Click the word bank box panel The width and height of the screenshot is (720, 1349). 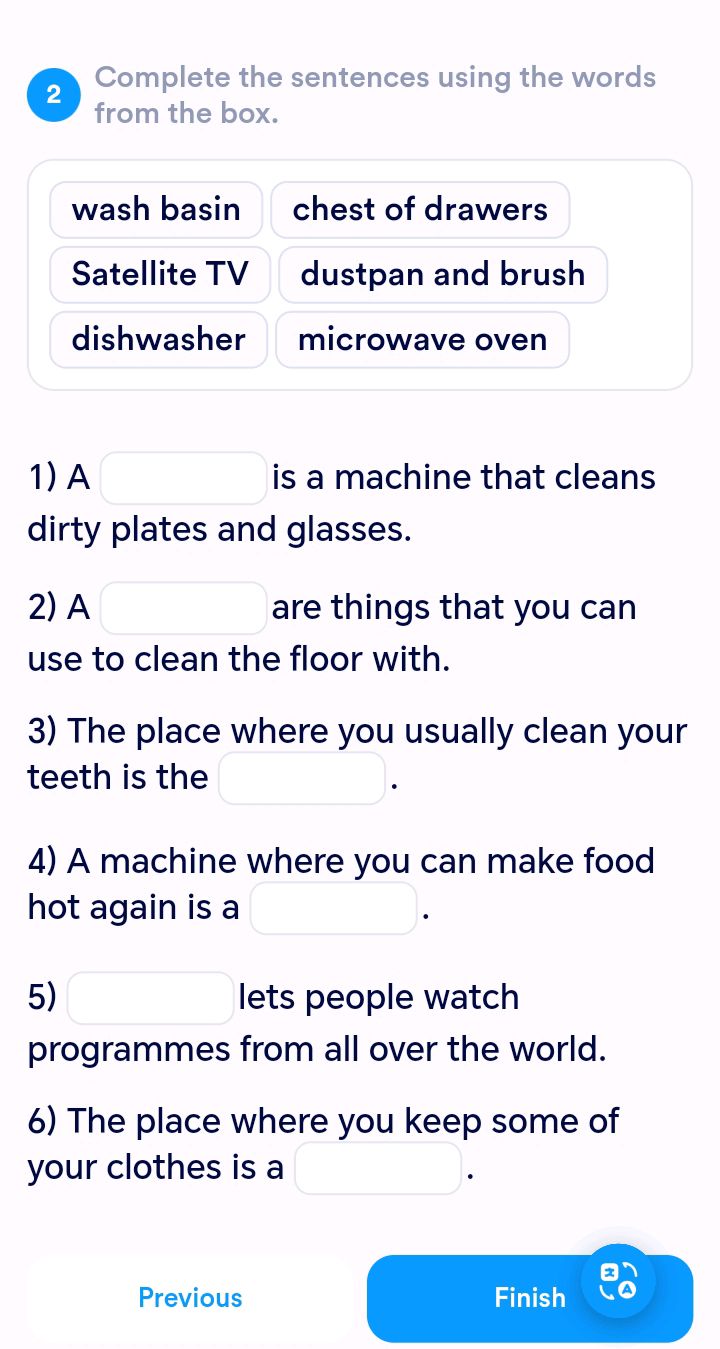[x=360, y=275]
